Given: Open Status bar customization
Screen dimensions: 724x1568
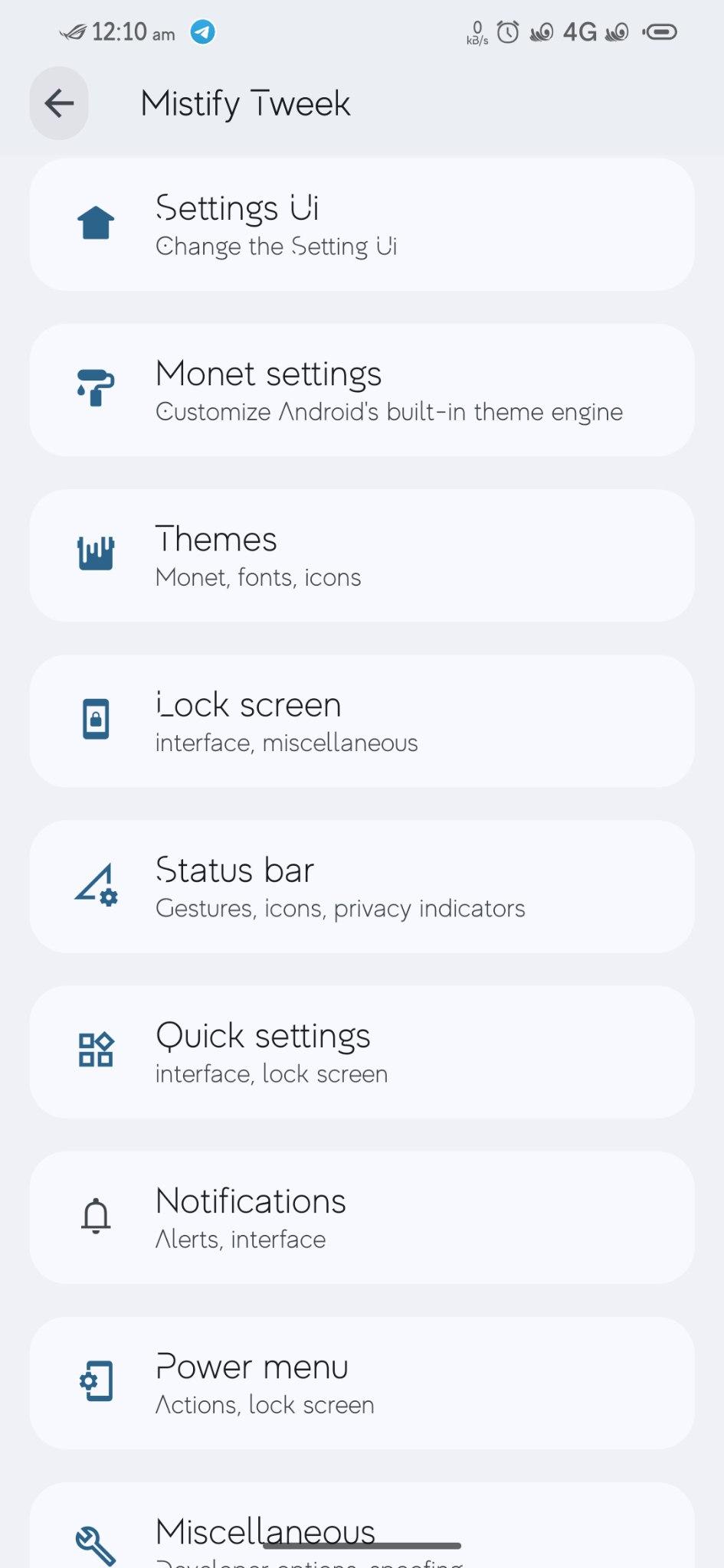Looking at the screenshot, I should pyautogui.click(x=362, y=887).
